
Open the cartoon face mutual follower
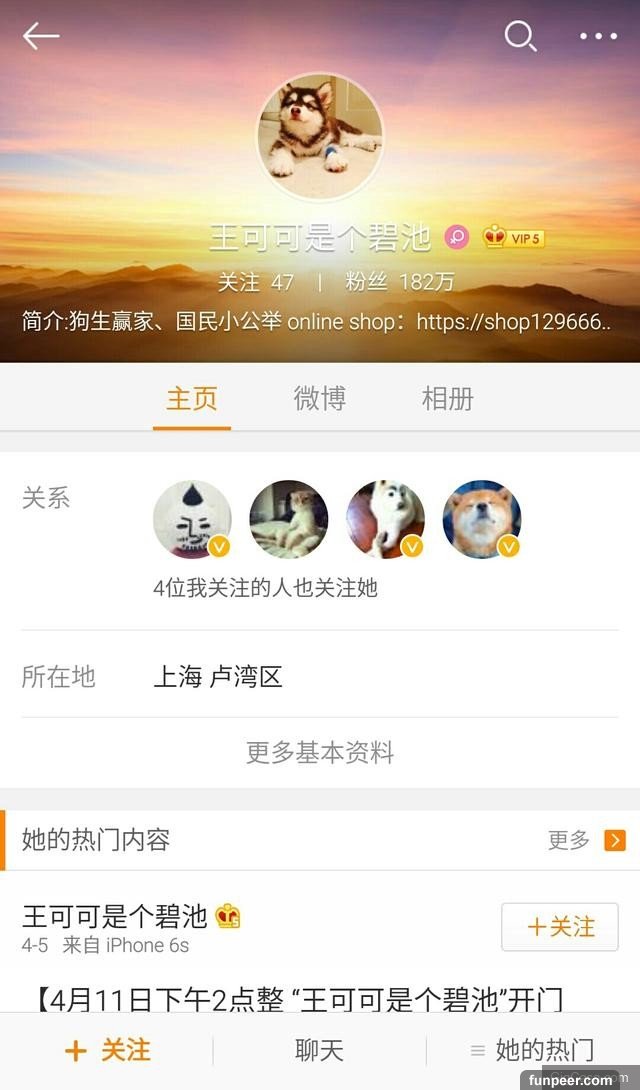[x=192, y=519]
